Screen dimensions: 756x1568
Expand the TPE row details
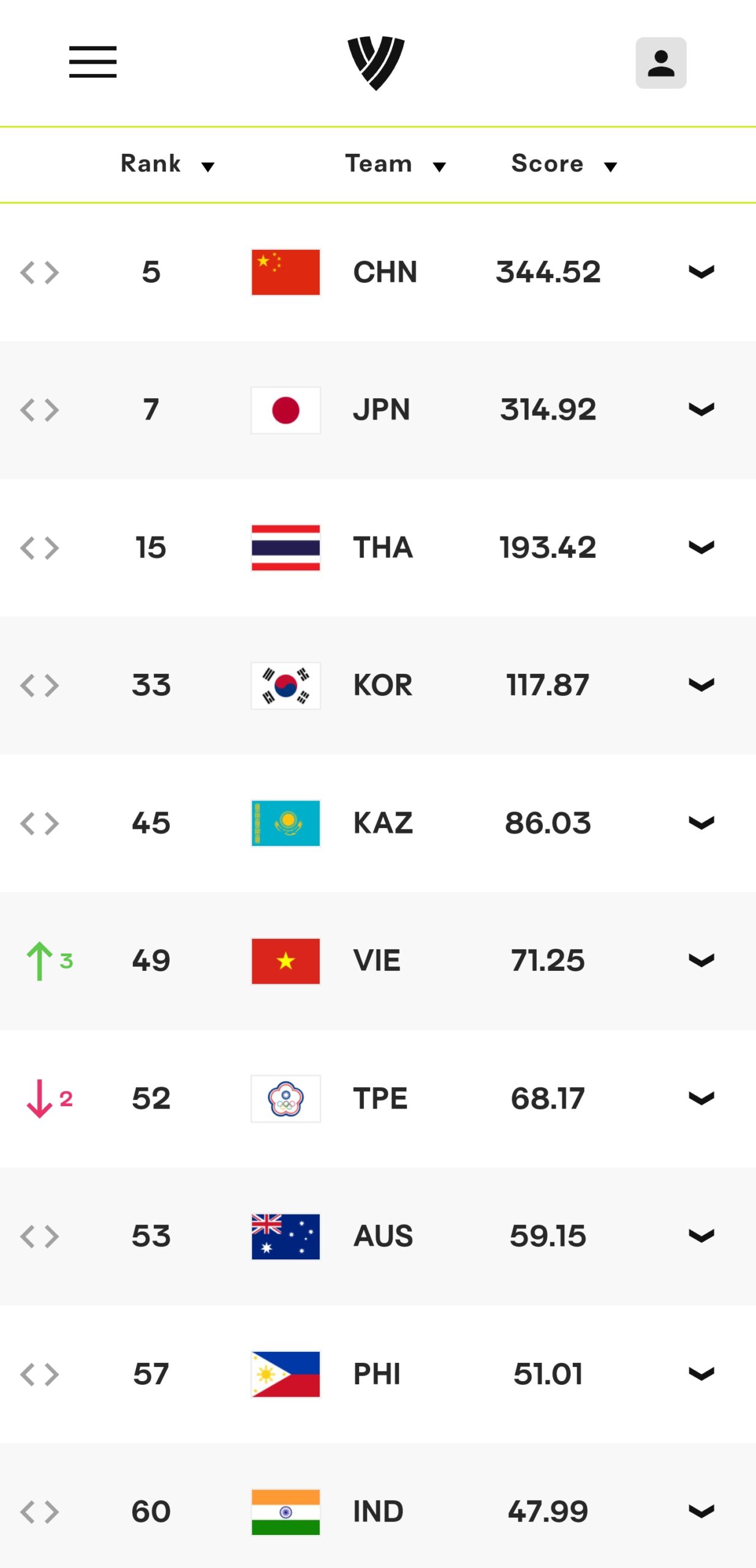701,1099
